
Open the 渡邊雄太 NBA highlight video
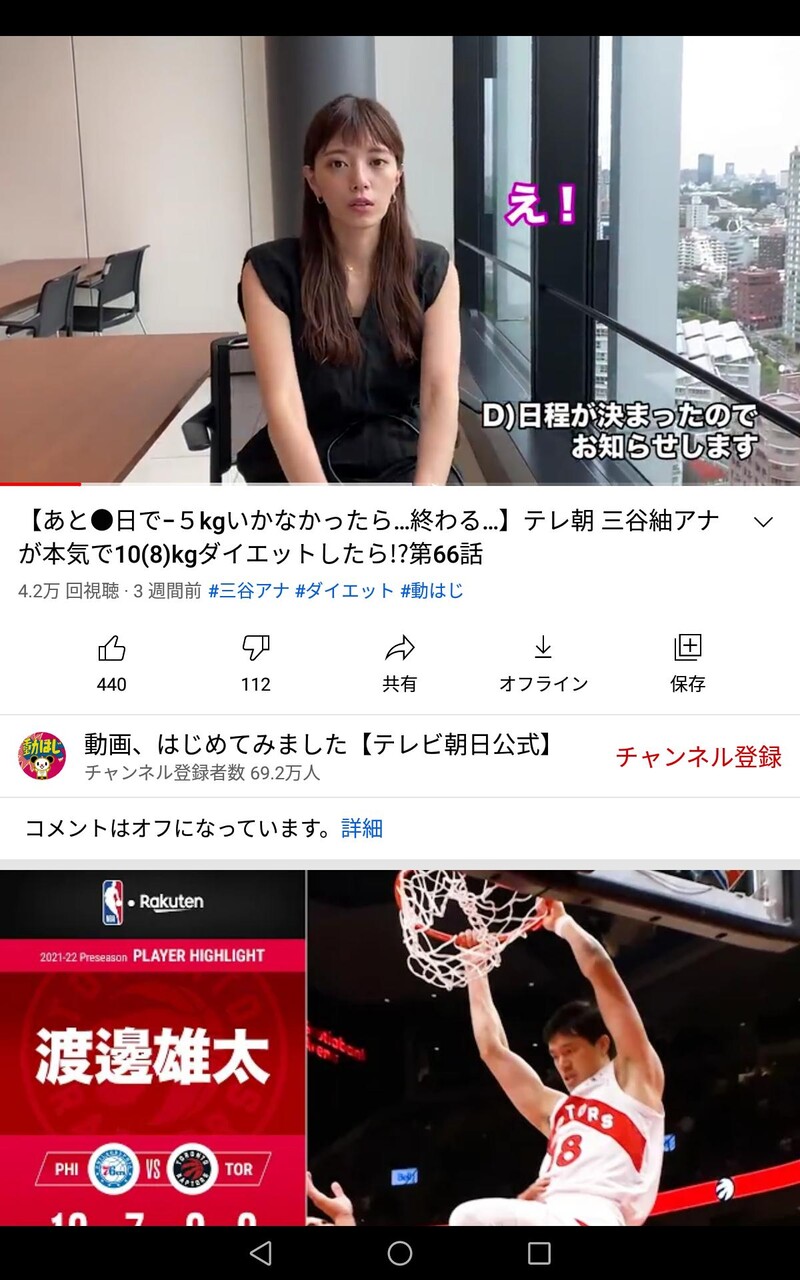click(400, 1048)
